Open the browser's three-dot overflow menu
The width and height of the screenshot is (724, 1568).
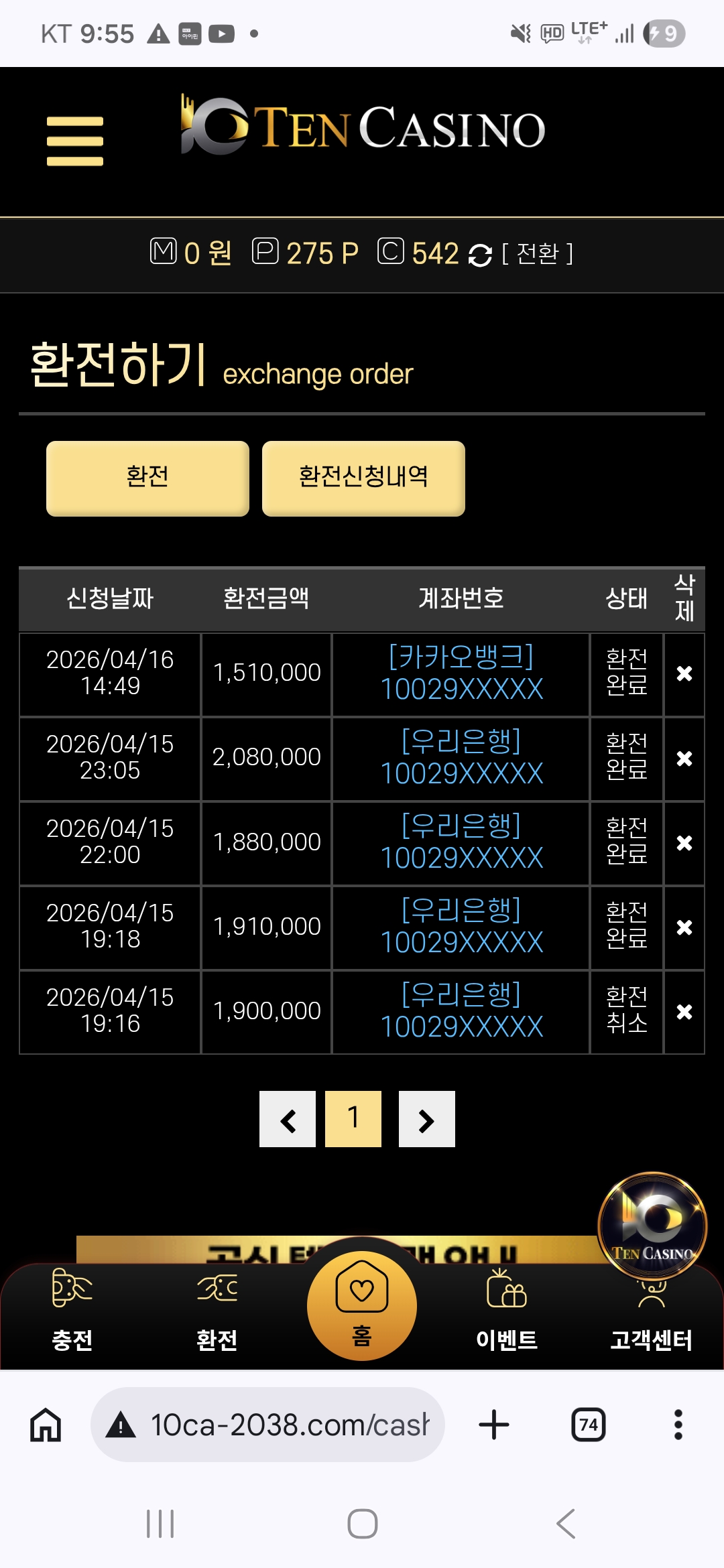pos(678,1425)
